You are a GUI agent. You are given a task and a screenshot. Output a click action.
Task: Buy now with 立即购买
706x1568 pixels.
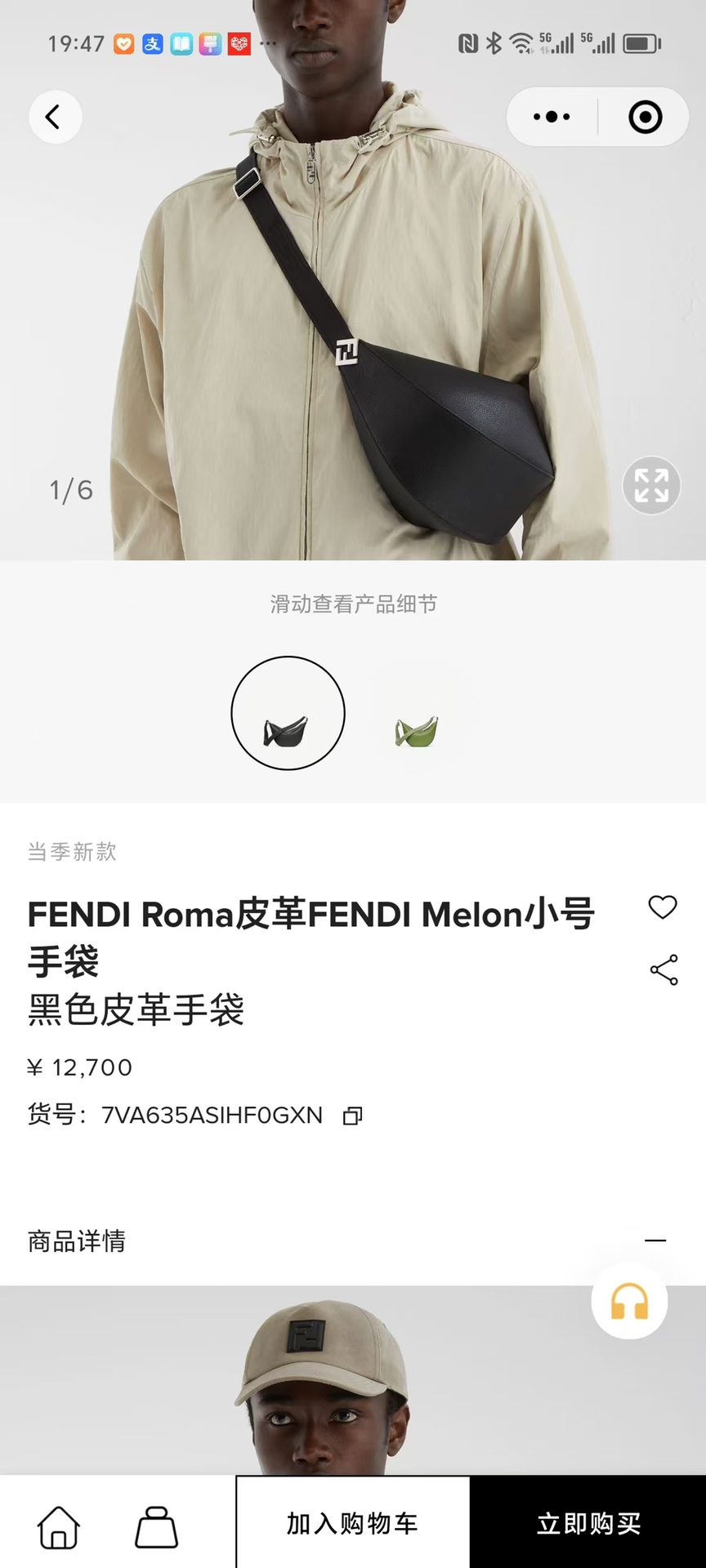[588, 1523]
